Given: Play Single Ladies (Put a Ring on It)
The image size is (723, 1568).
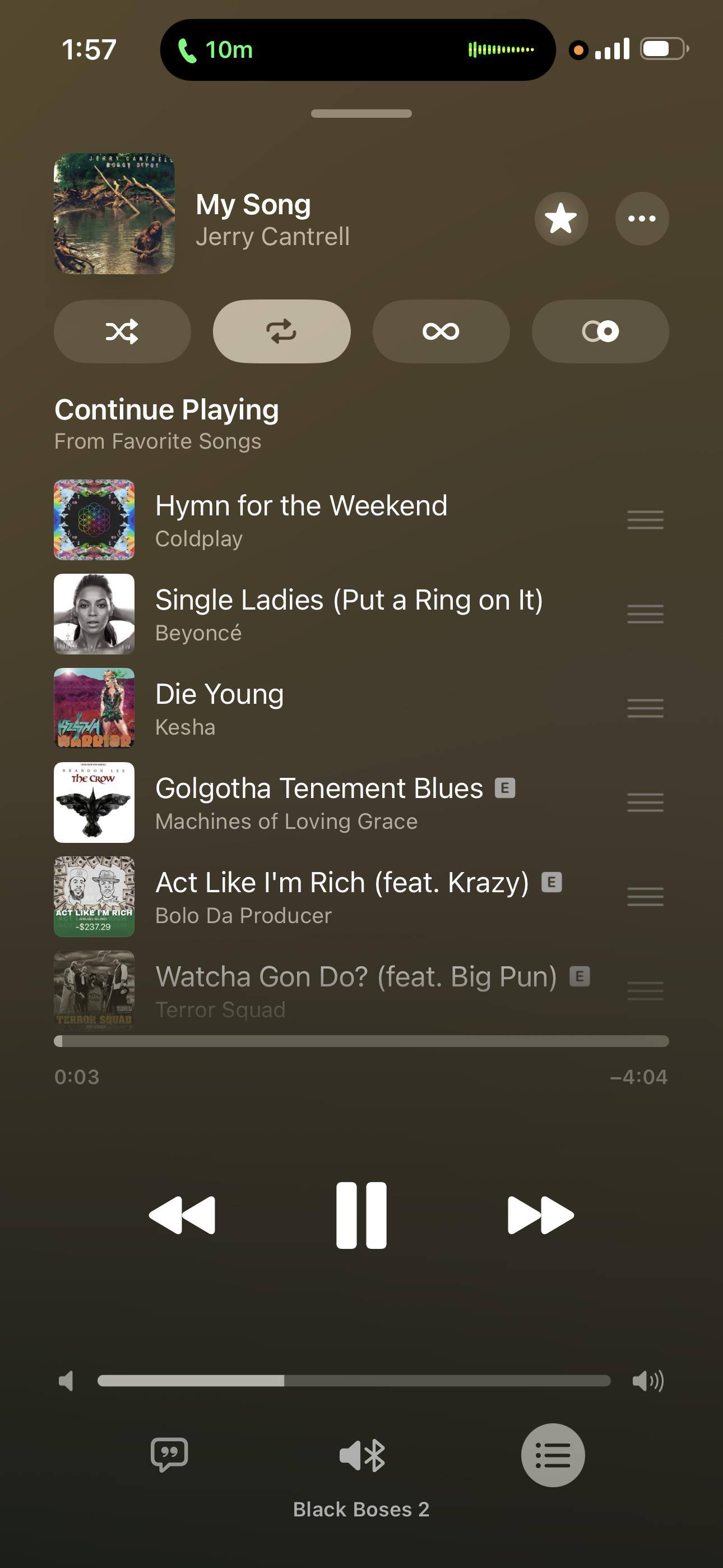Looking at the screenshot, I should pos(348,614).
